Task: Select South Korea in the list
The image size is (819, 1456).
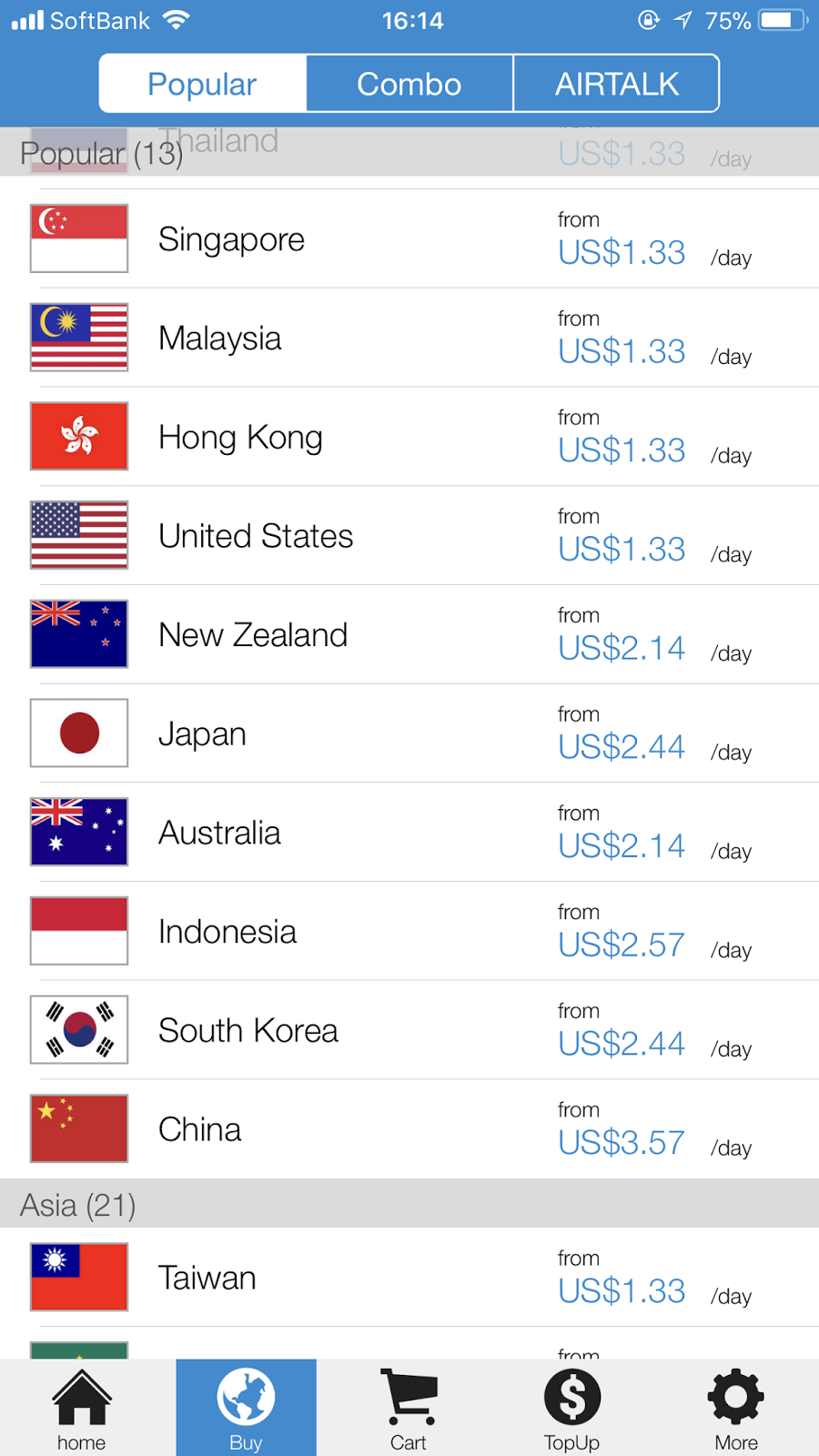Action: [x=409, y=1030]
